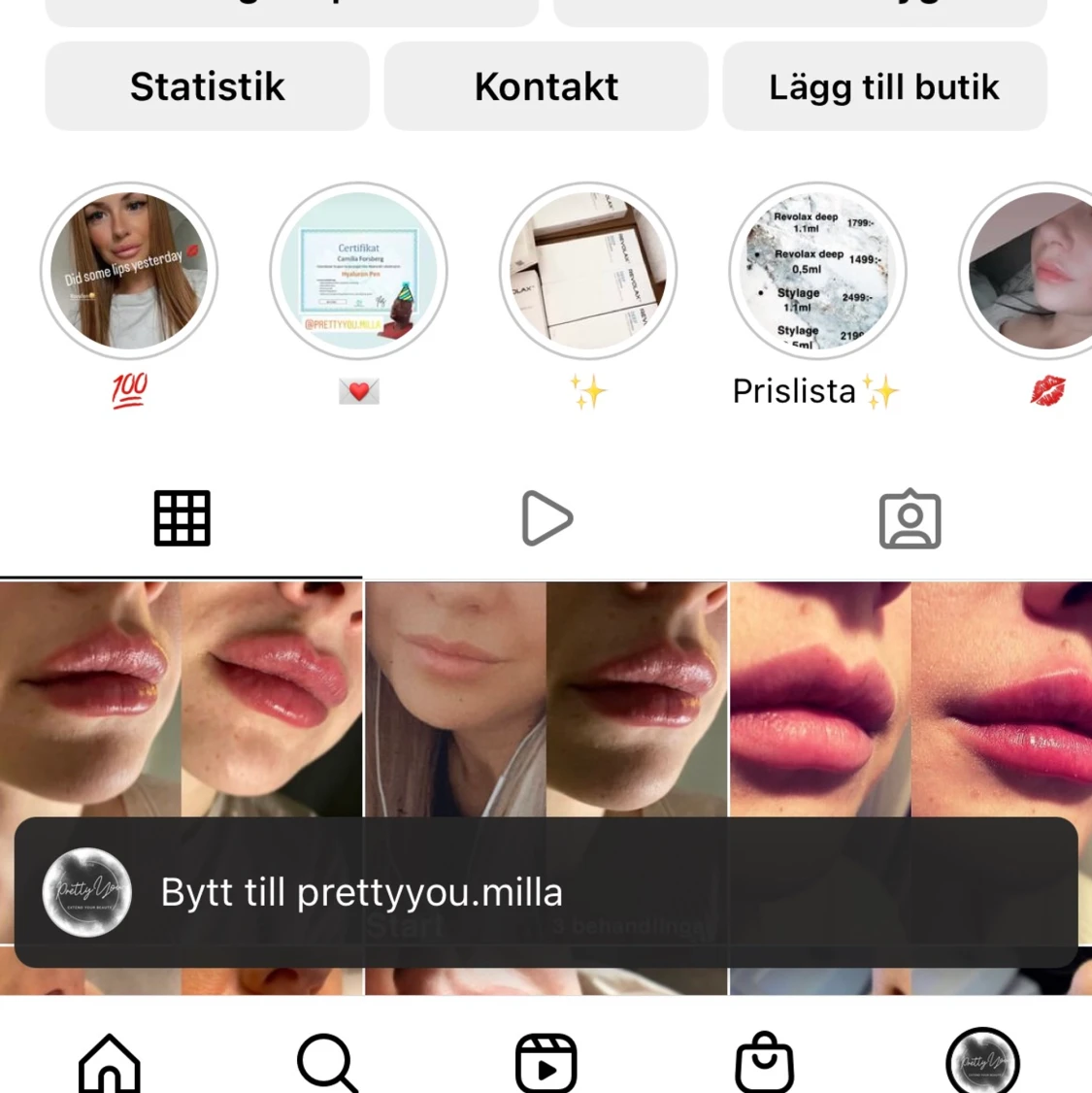Open the Statistik button
This screenshot has height=1093, width=1092.
(x=207, y=86)
